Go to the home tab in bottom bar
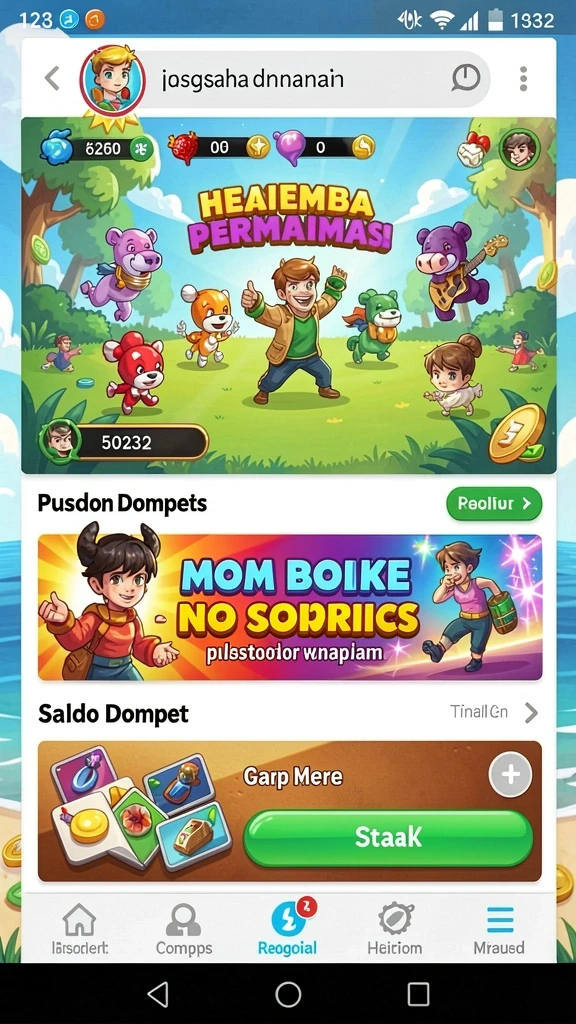Image resolution: width=576 pixels, height=1024 pixels. click(x=80, y=930)
